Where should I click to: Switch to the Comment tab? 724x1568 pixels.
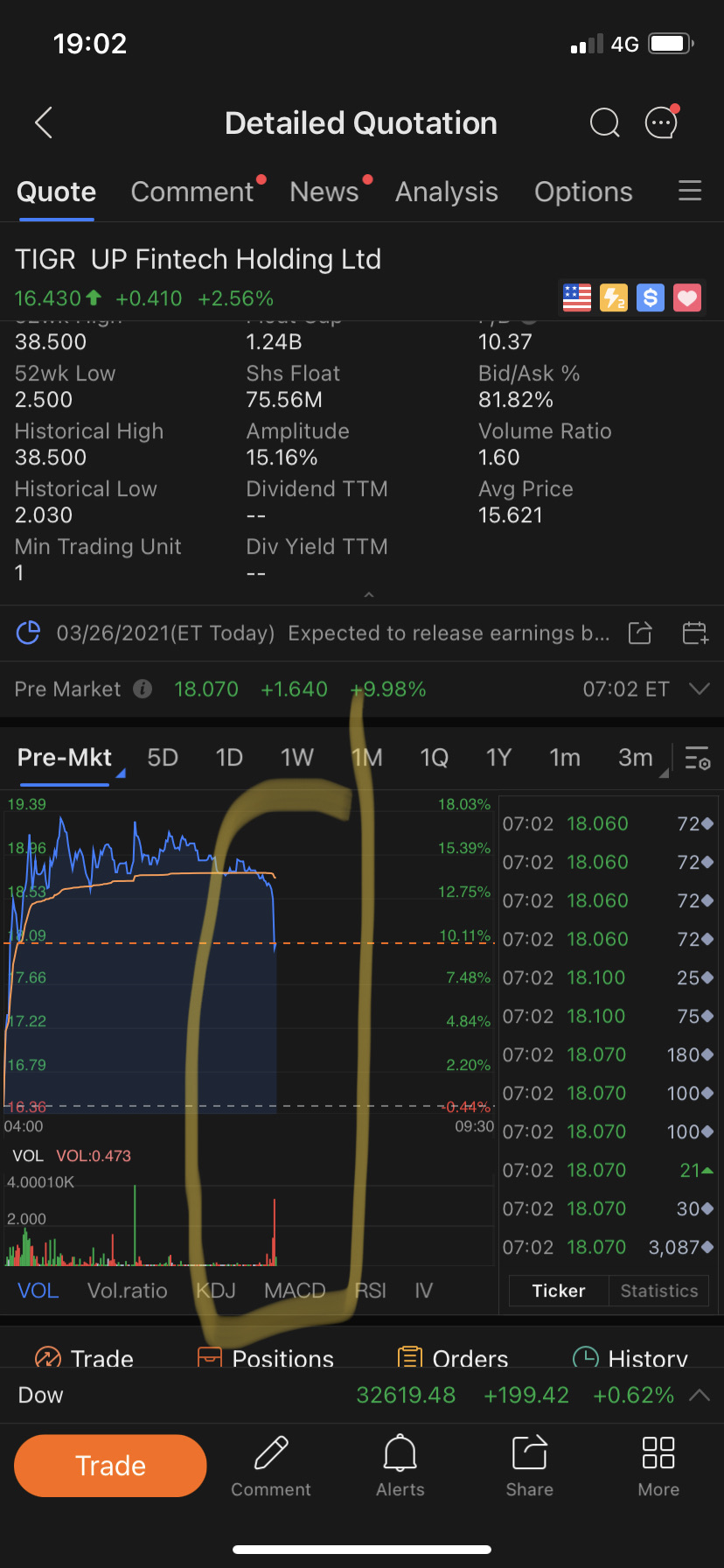[192, 192]
